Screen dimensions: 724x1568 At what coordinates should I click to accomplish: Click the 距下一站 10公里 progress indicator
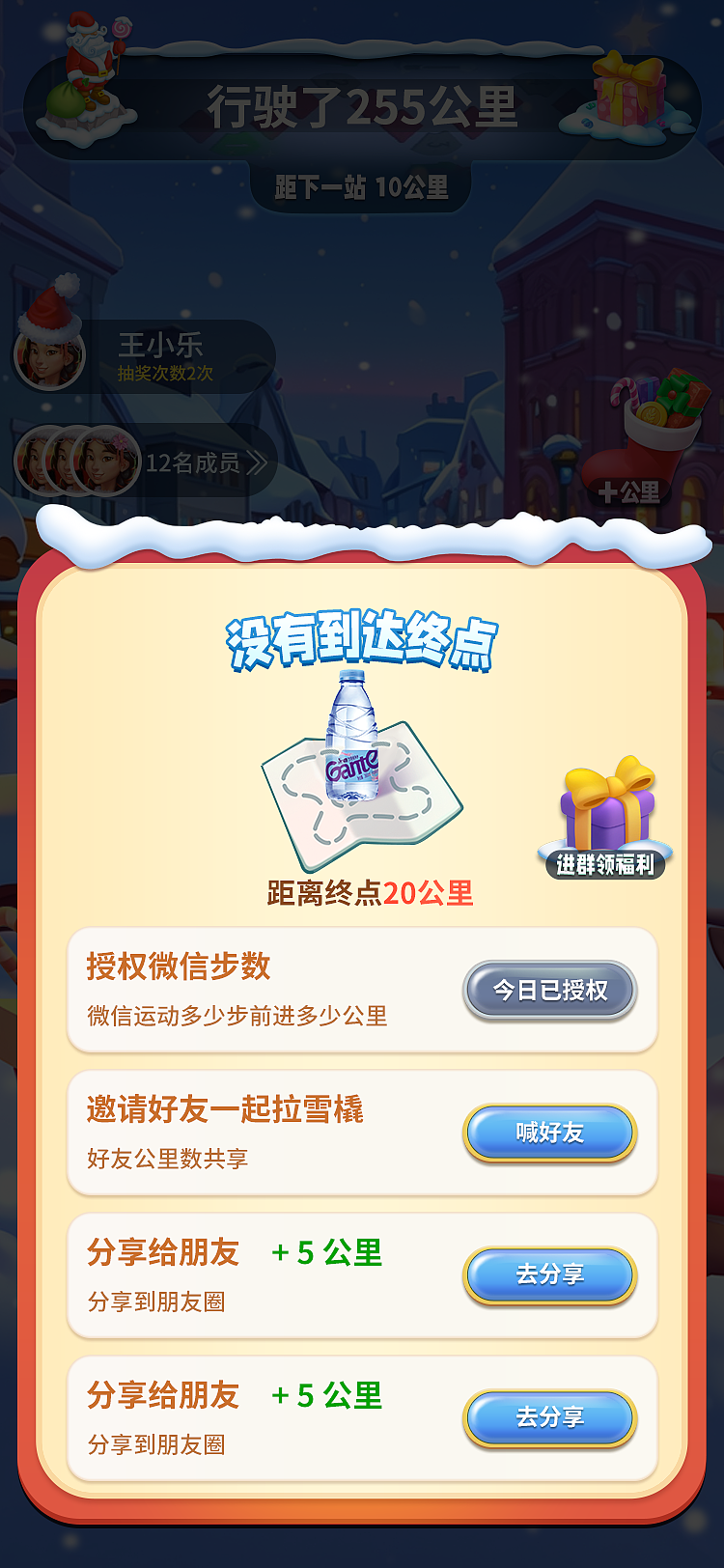tap(362, 188)
